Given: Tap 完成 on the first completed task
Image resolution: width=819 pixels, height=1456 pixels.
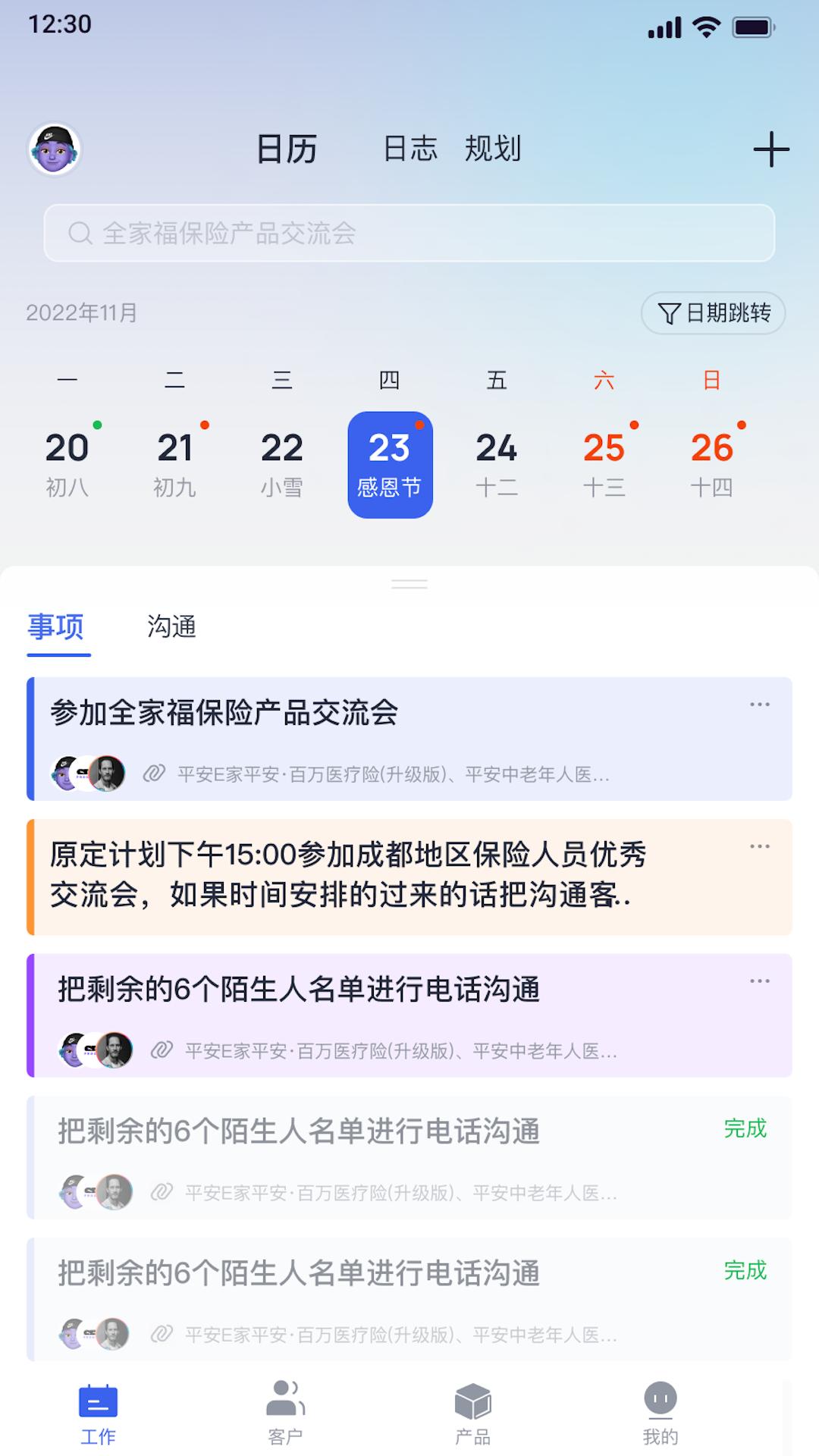Looking at the screenshot, I should (747, 1129).
